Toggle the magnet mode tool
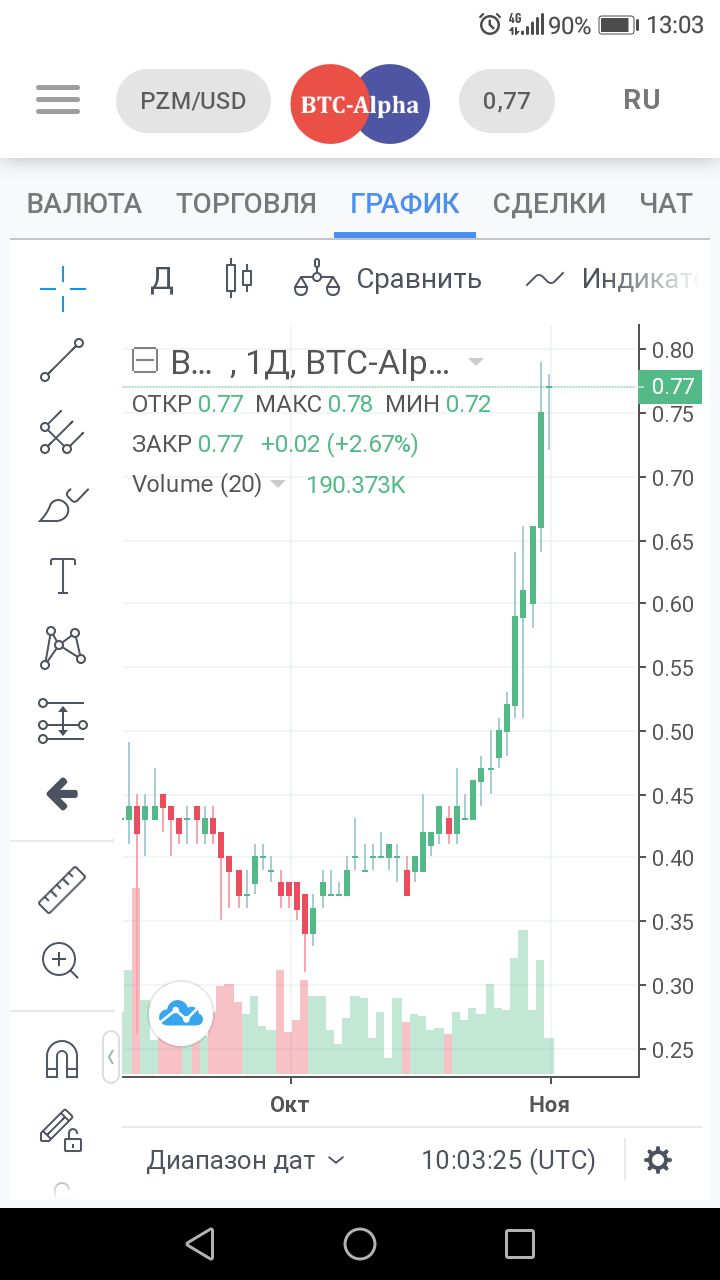Screen dimensions: 720x1280 click(x=62, y=1059)
